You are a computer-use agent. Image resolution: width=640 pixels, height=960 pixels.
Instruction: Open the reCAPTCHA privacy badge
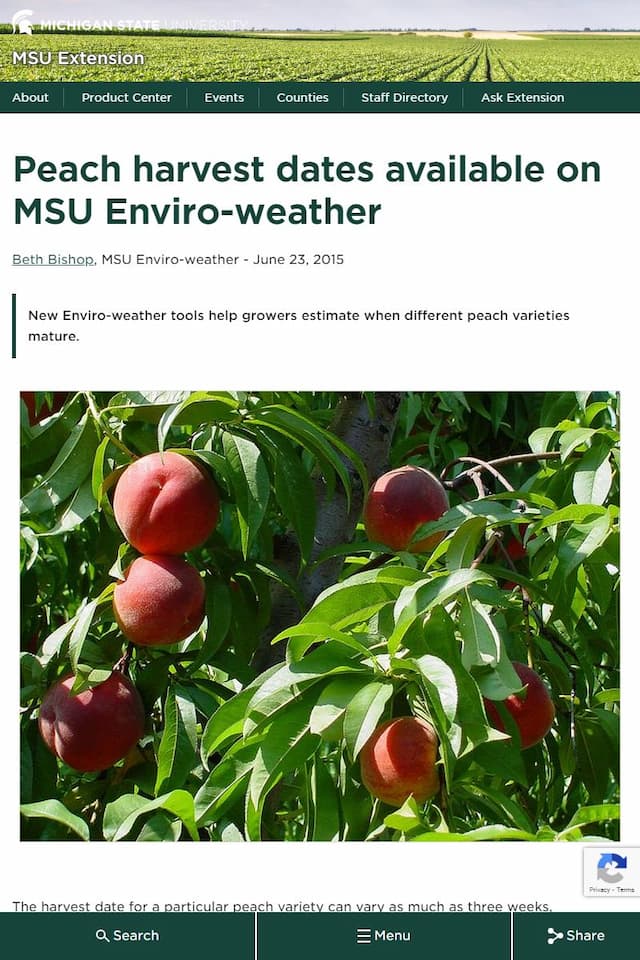click(x=611, y=872)
